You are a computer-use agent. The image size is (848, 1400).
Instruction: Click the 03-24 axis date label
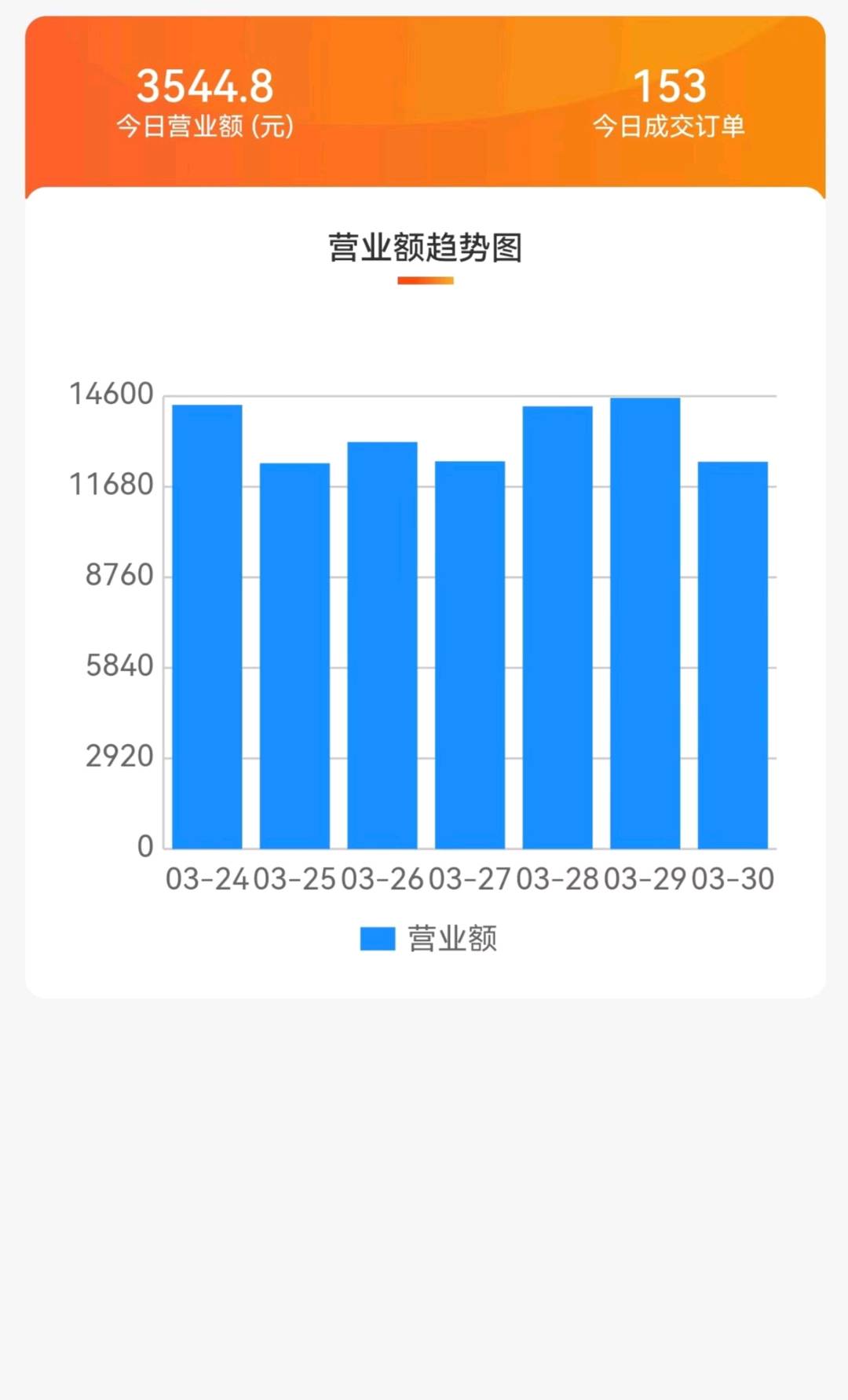[208, 880]
